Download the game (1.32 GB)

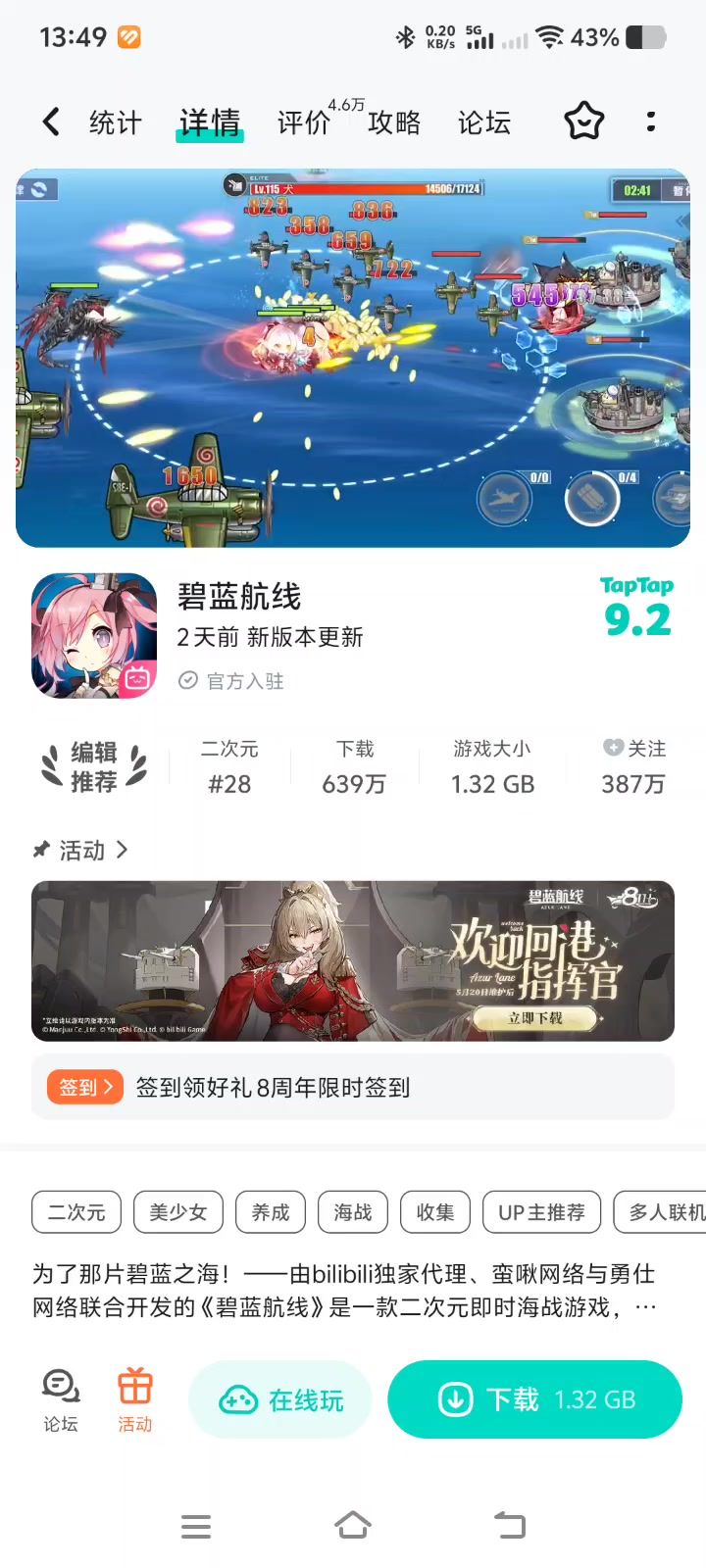(535, 1399)
